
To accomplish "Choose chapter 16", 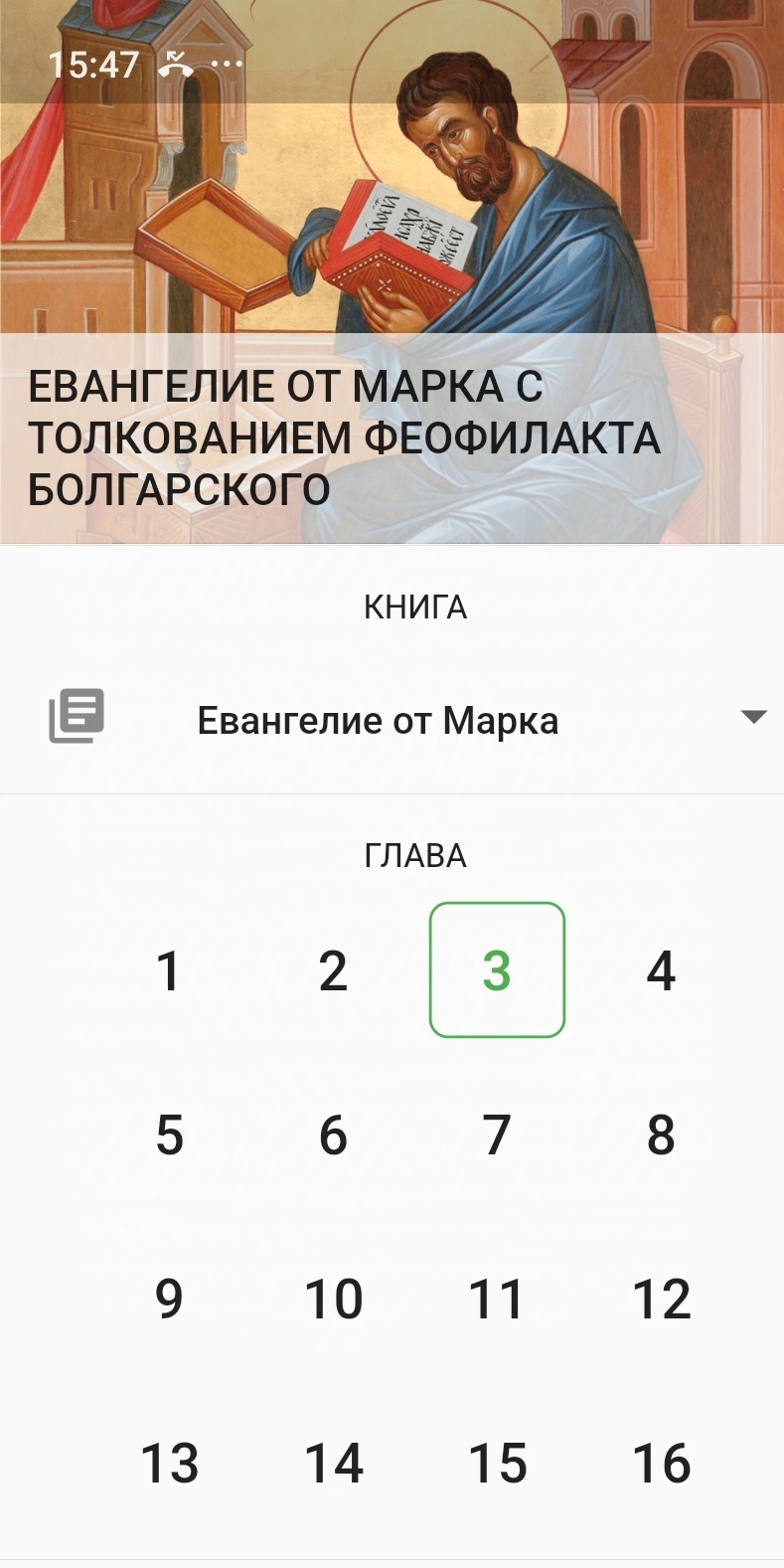I will pos(661,1463).
